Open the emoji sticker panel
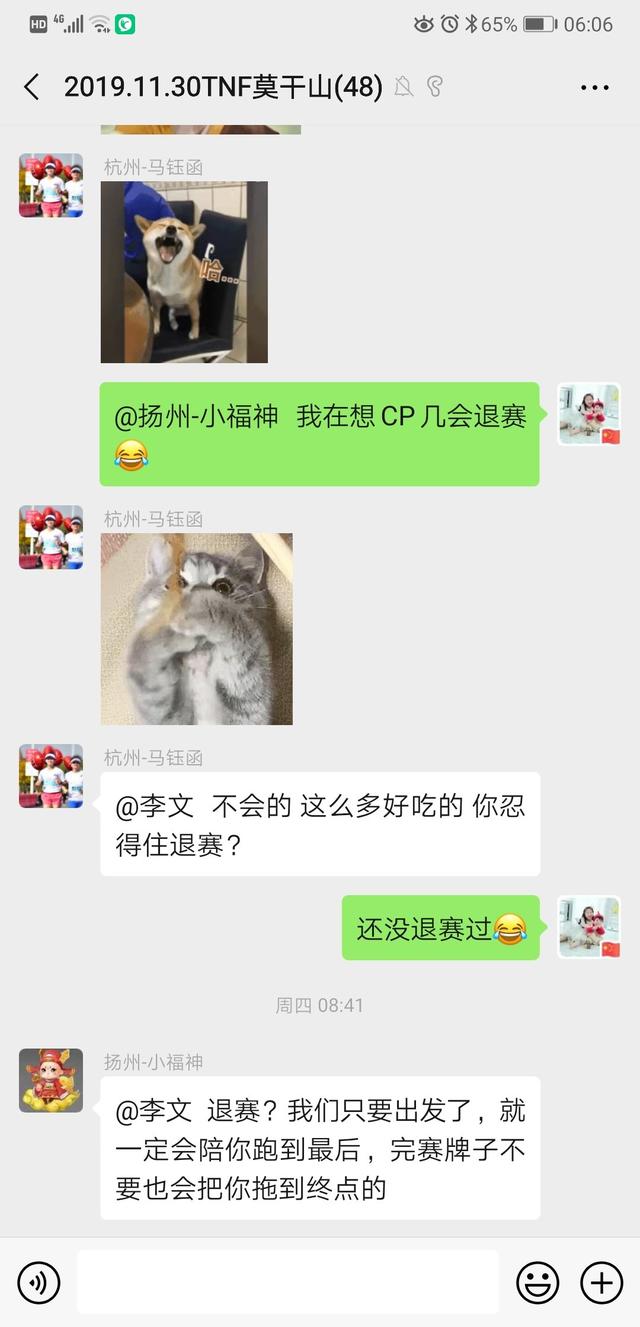 537,1281
